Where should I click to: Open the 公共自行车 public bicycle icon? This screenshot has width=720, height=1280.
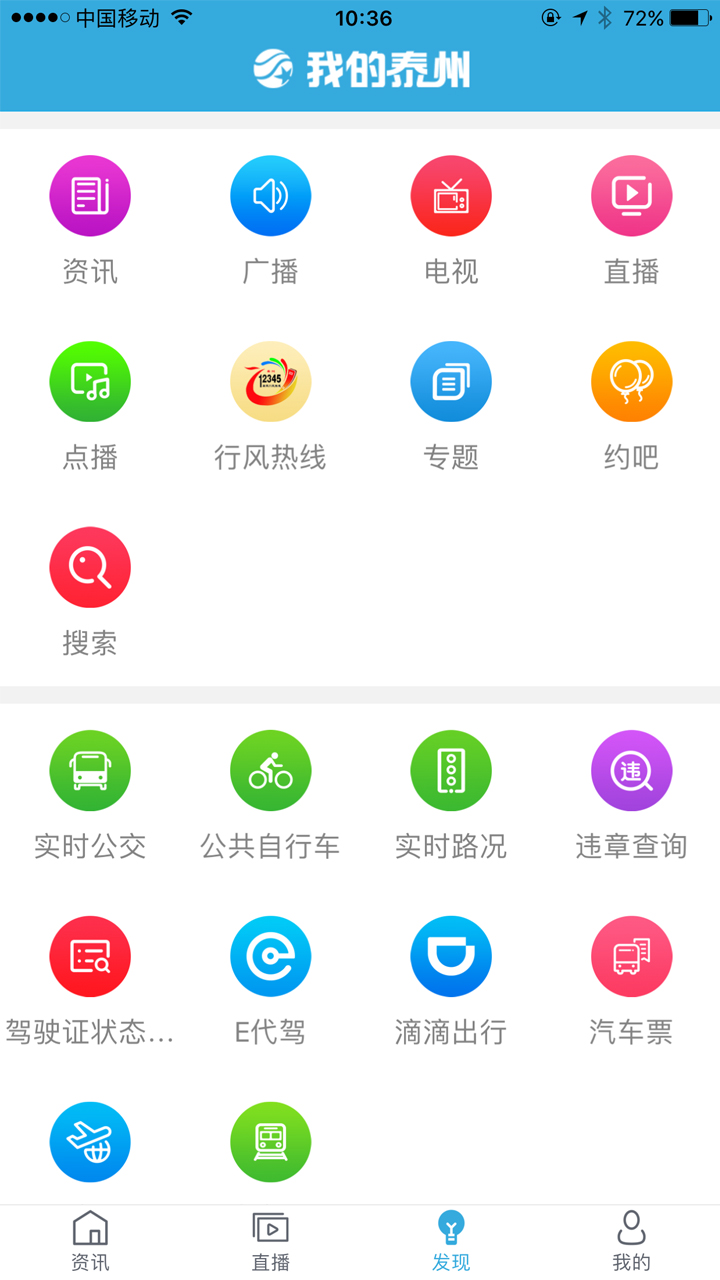270,770
